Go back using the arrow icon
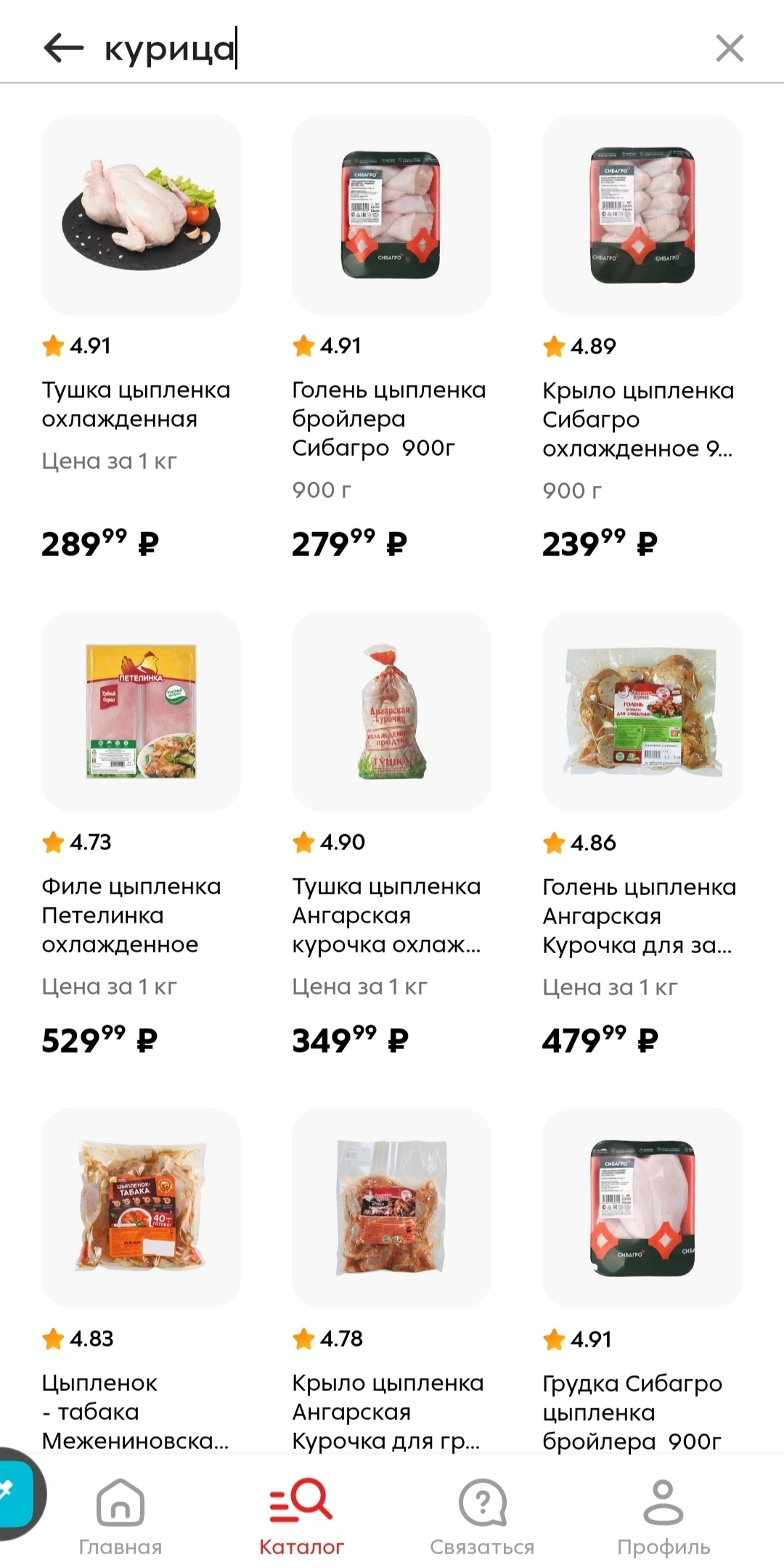The image size is (784, 1568). click(x=64, y=49)
